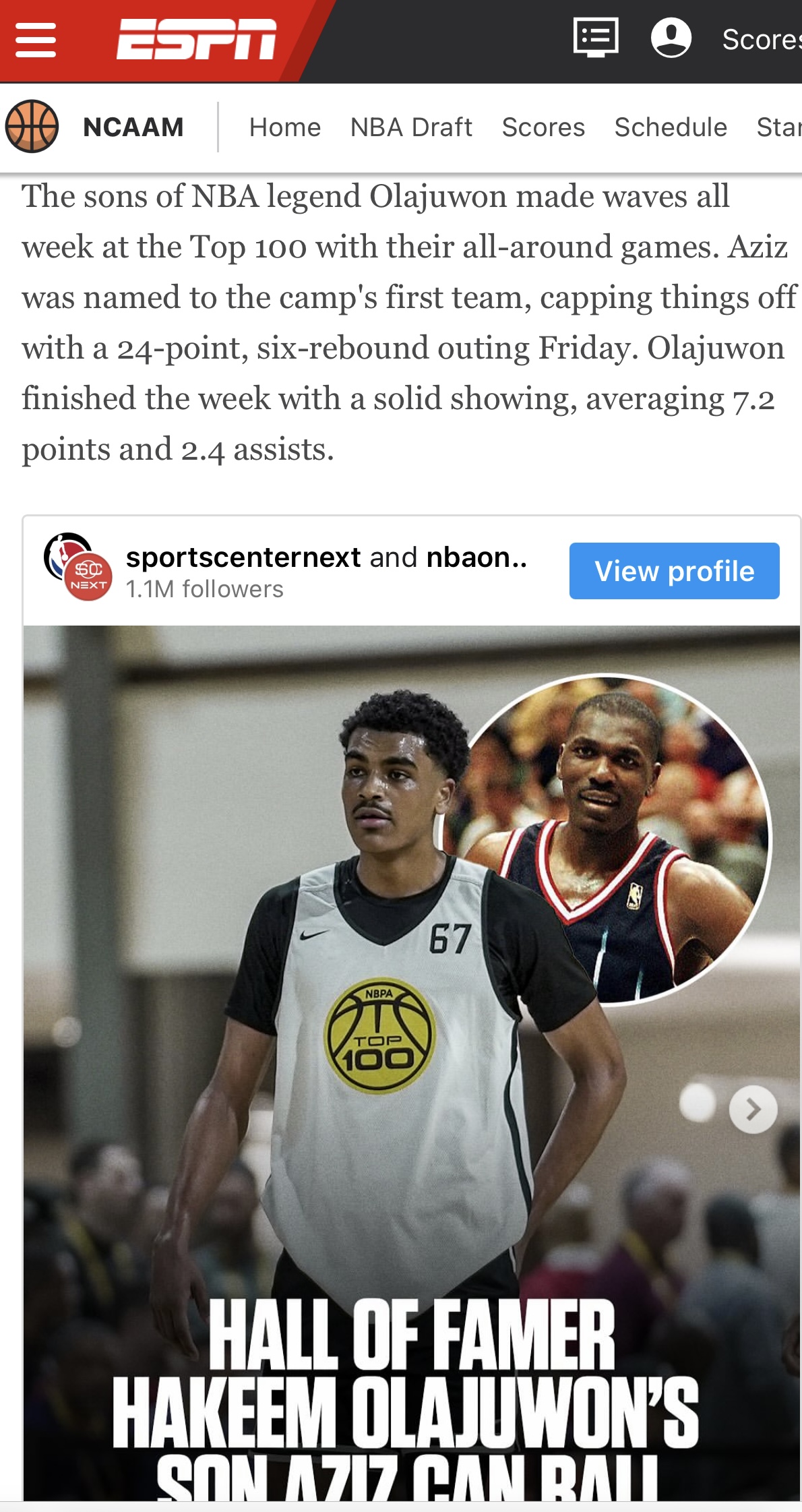
Task: Open Scores in the top header
Action: pos(762,40)
